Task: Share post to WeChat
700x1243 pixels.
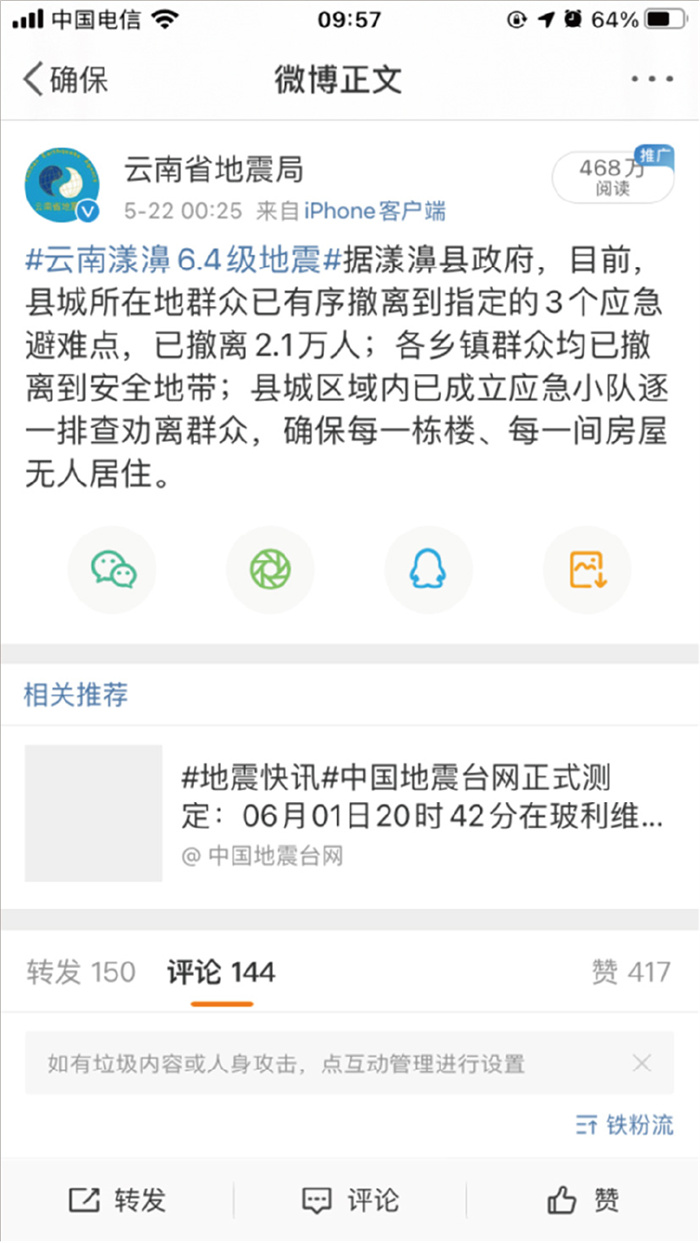Action: (113, 570)
